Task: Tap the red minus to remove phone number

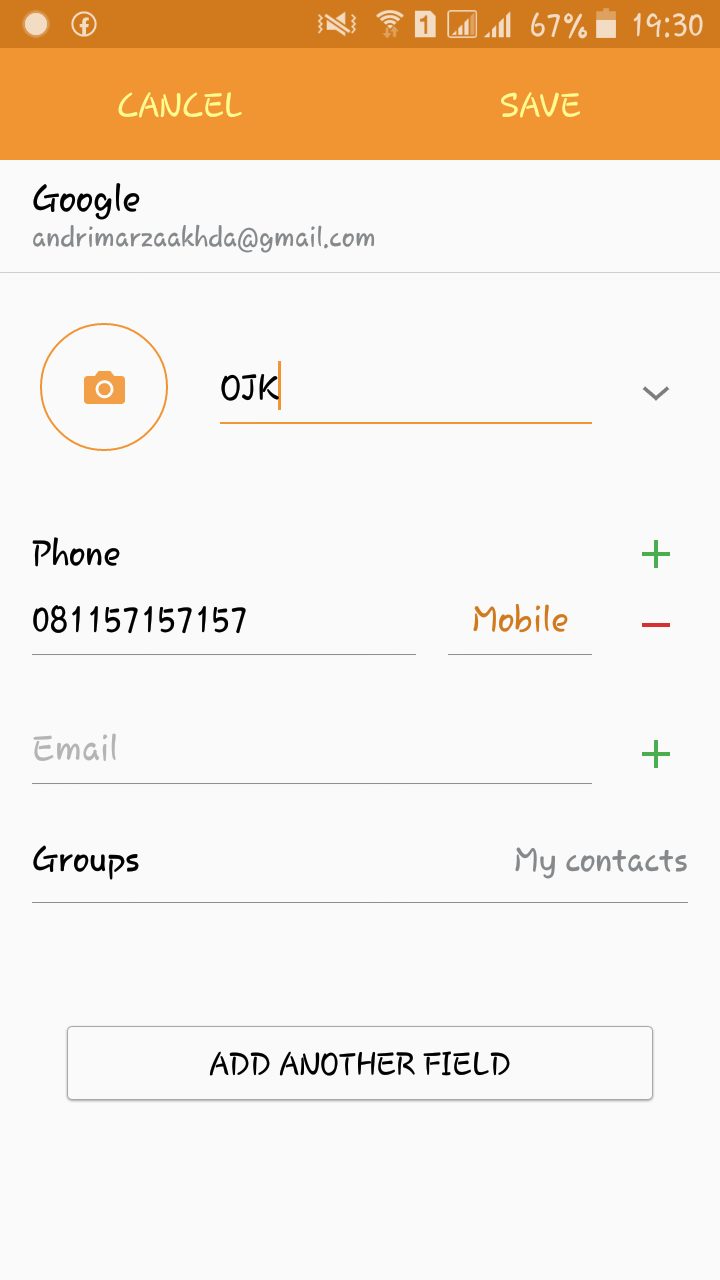Action: pos(656,620)
